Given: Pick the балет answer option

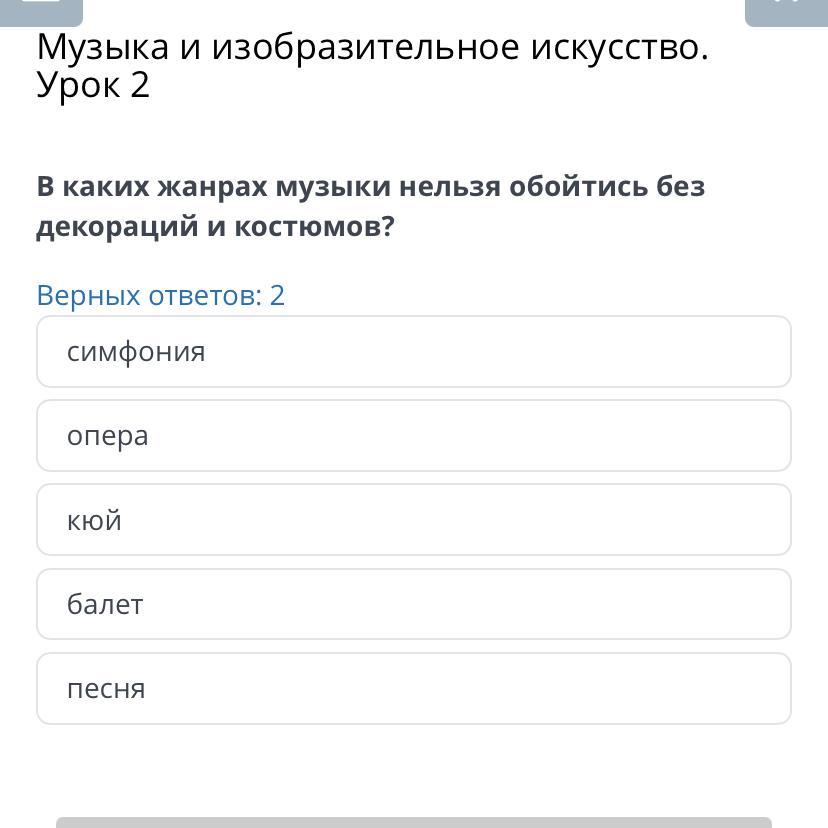Looking at the screenshot, I should [413, 604].
